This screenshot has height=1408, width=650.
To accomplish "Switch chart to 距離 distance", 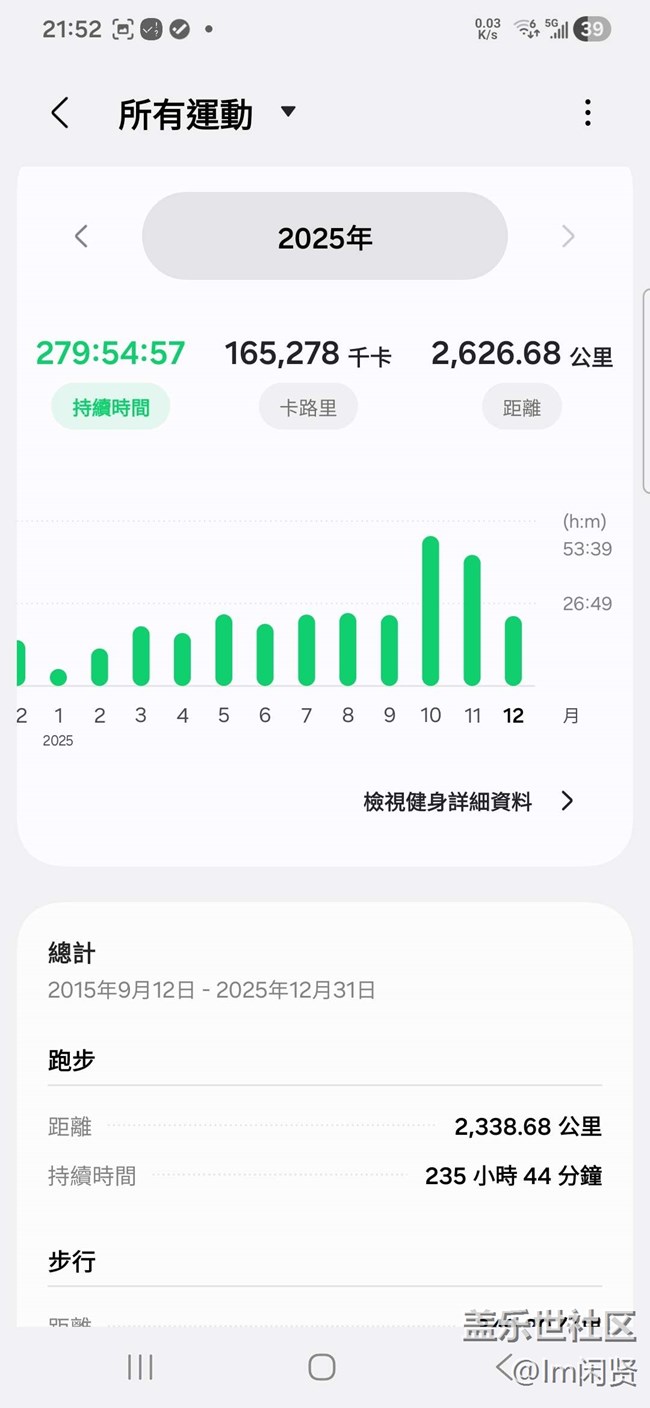I will point(521,408).
